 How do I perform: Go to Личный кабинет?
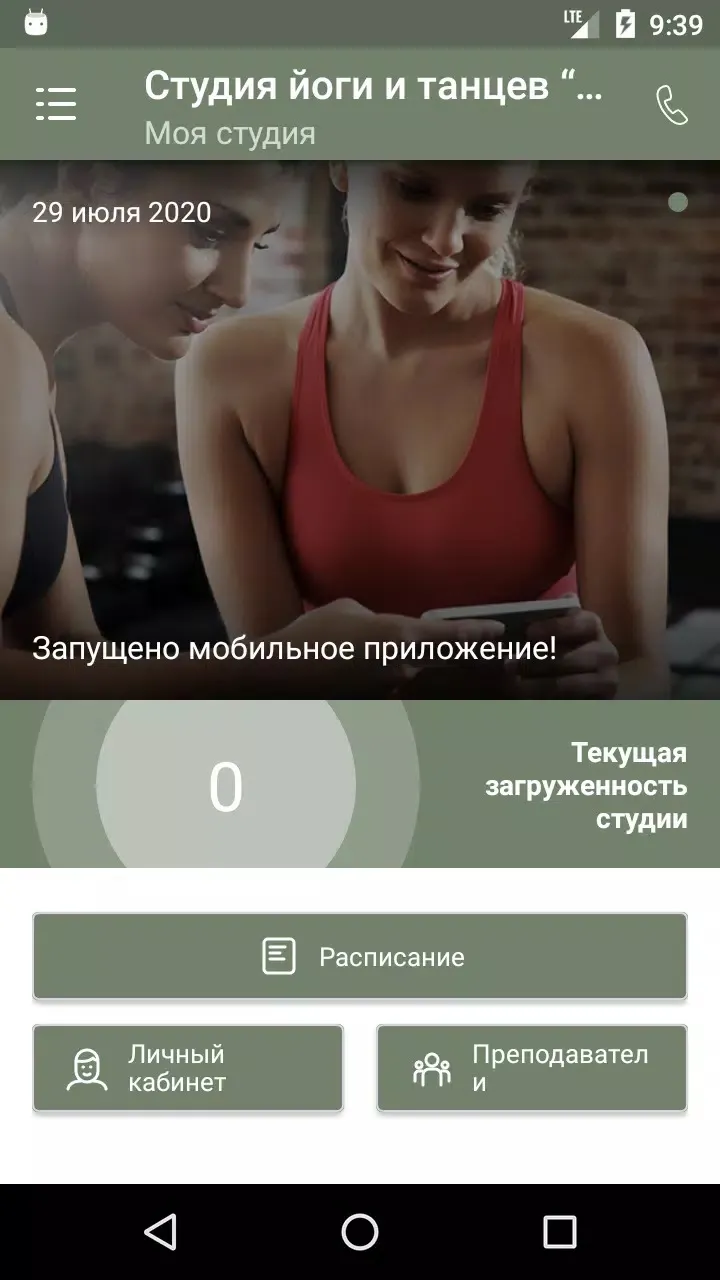pyautogui.click(x=188, y=1068)
